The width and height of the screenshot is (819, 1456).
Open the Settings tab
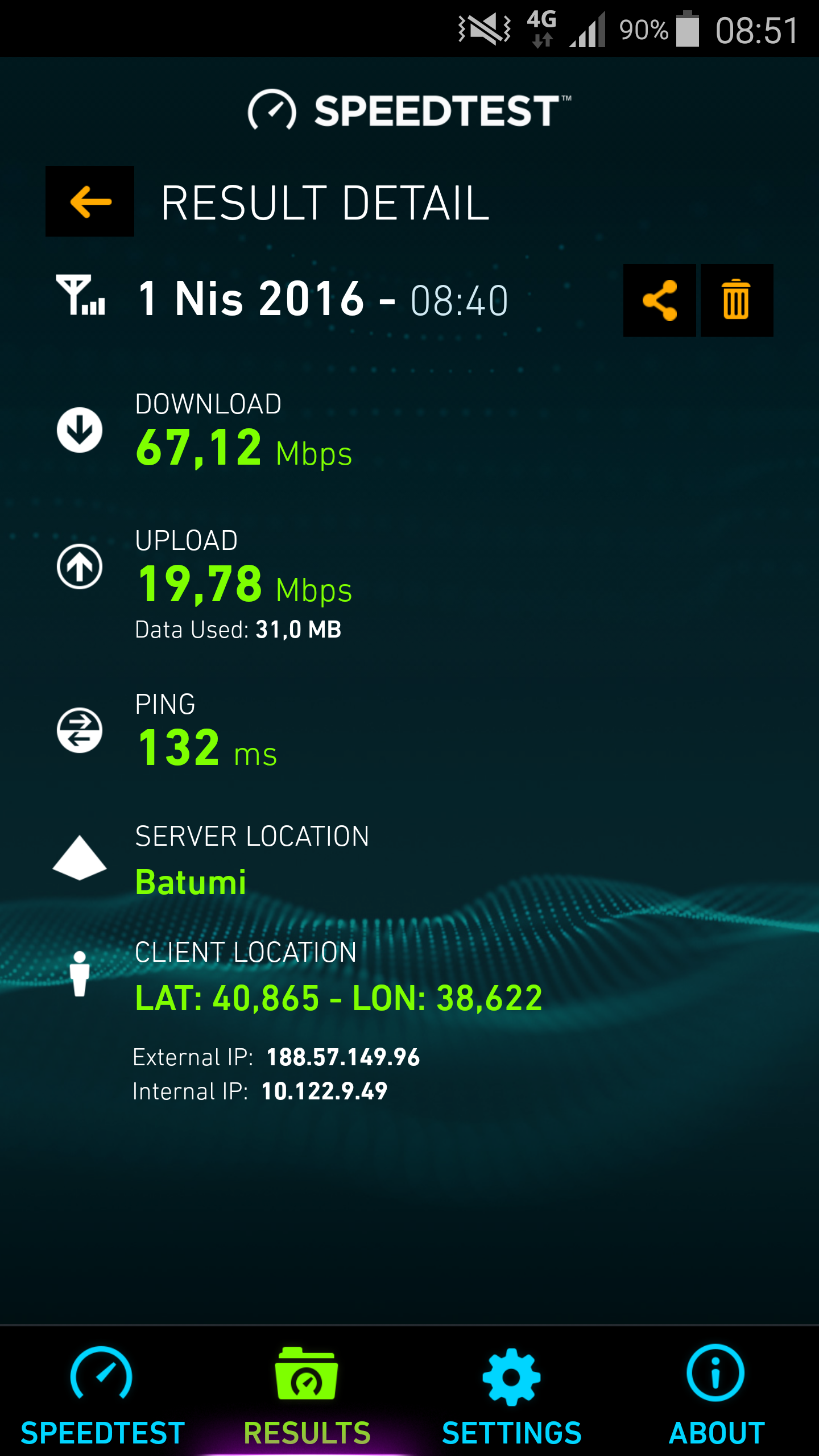tap(512, 1393)
